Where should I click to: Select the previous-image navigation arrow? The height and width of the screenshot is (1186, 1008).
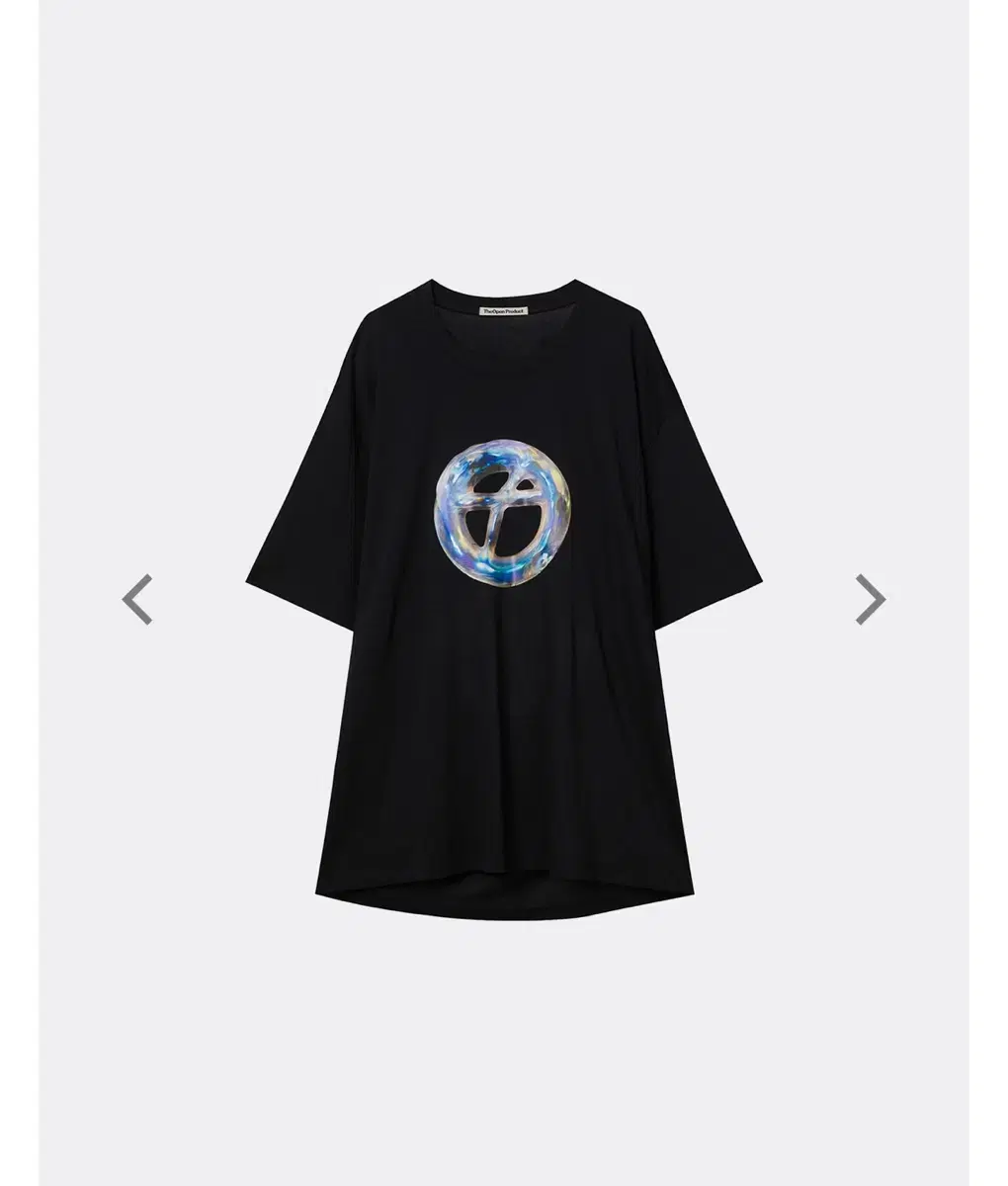point(138,596)
